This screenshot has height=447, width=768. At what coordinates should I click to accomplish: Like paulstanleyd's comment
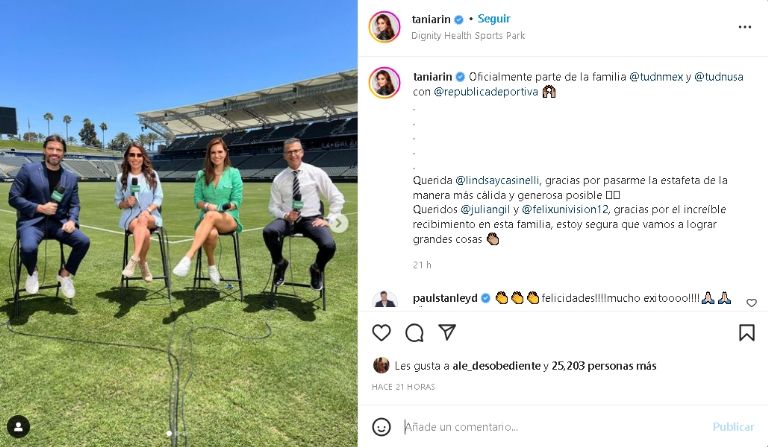pyautogui.click(x=751, y=303)
